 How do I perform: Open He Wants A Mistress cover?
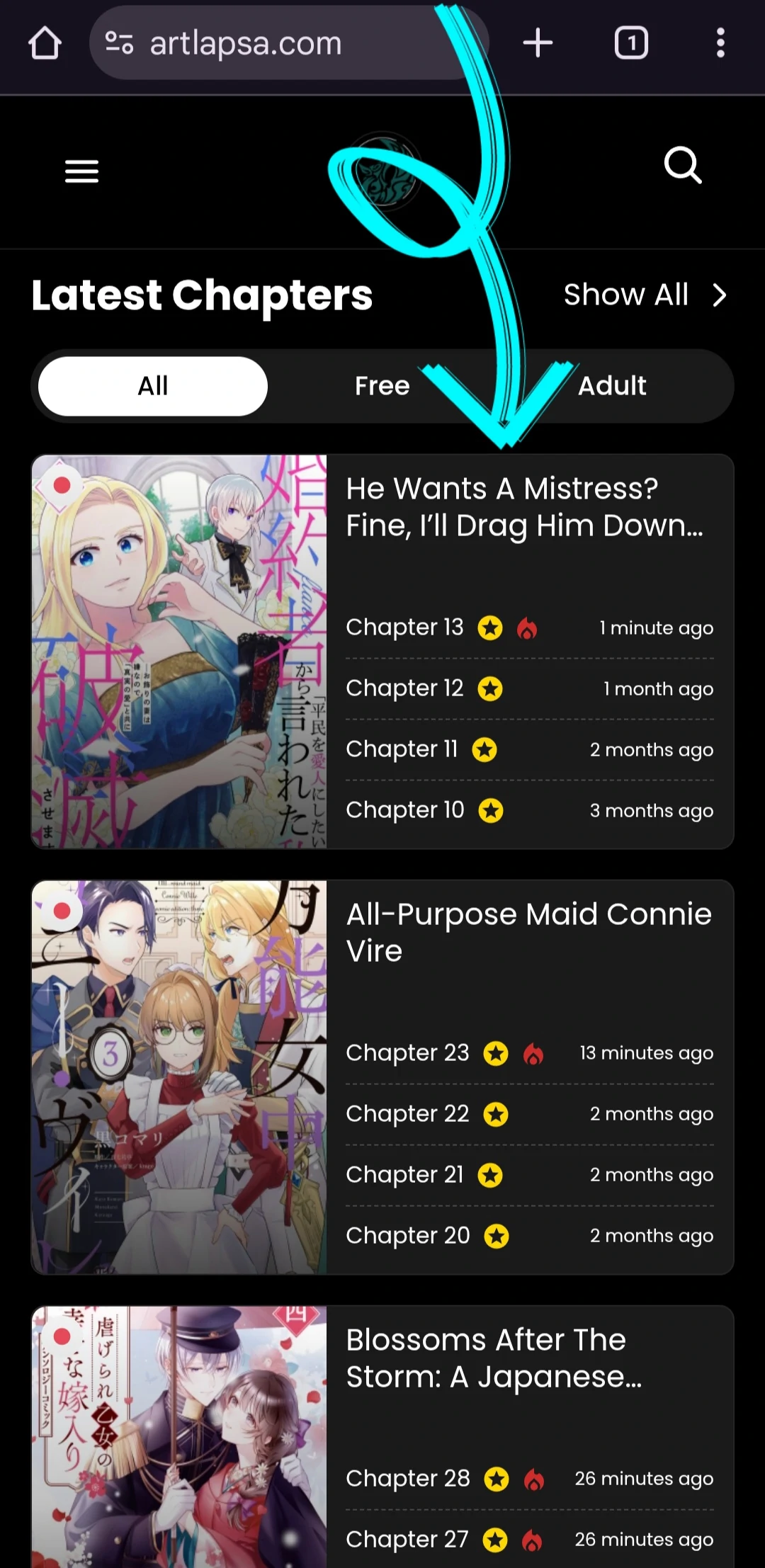(x=179, y=652)
